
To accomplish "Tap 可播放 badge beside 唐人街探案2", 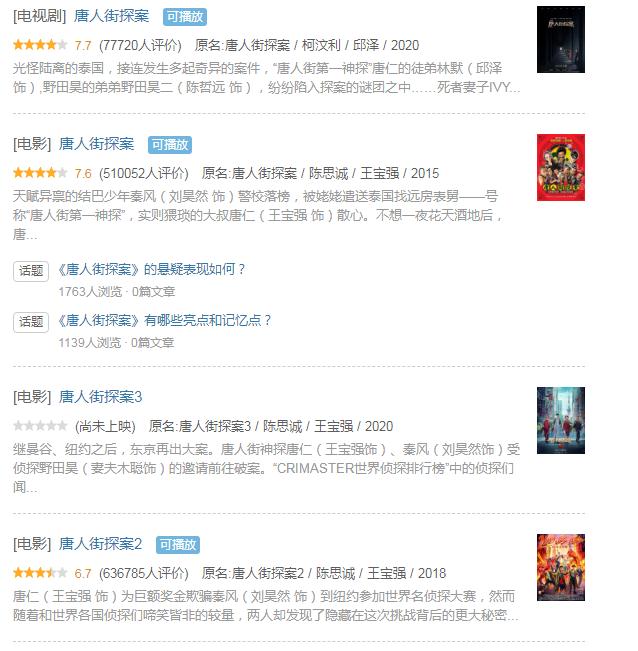I will pos(178,545).
